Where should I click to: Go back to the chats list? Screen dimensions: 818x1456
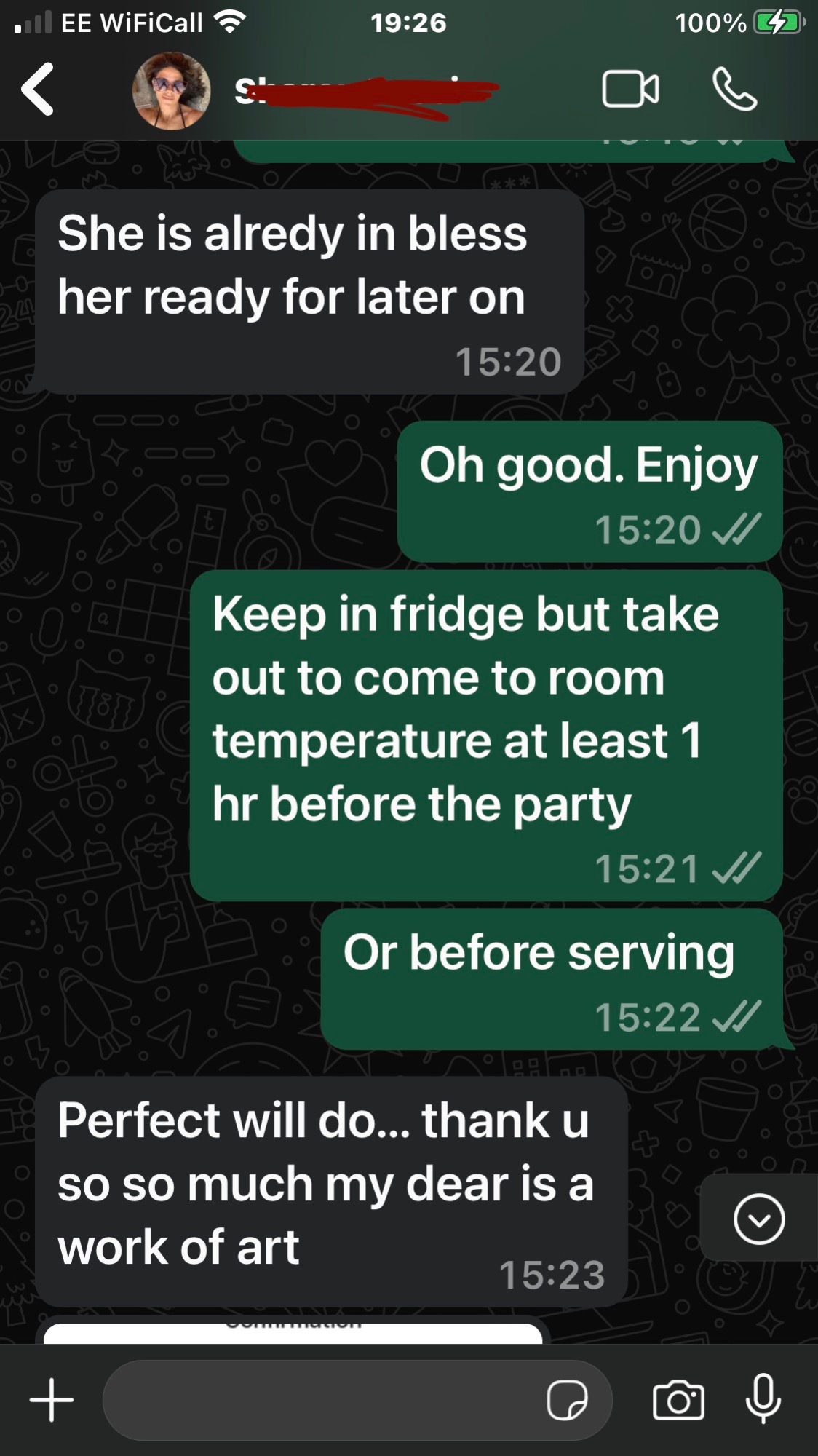38,90
